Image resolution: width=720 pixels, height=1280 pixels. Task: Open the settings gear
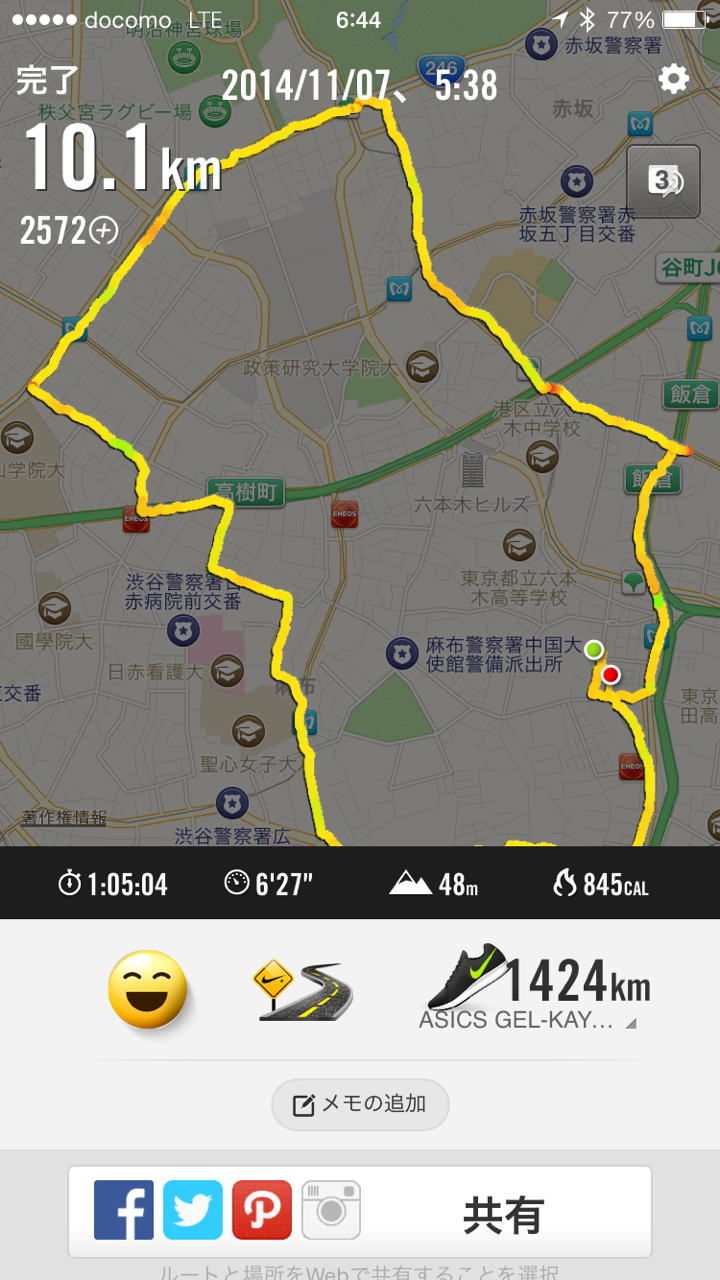point(673,79)
